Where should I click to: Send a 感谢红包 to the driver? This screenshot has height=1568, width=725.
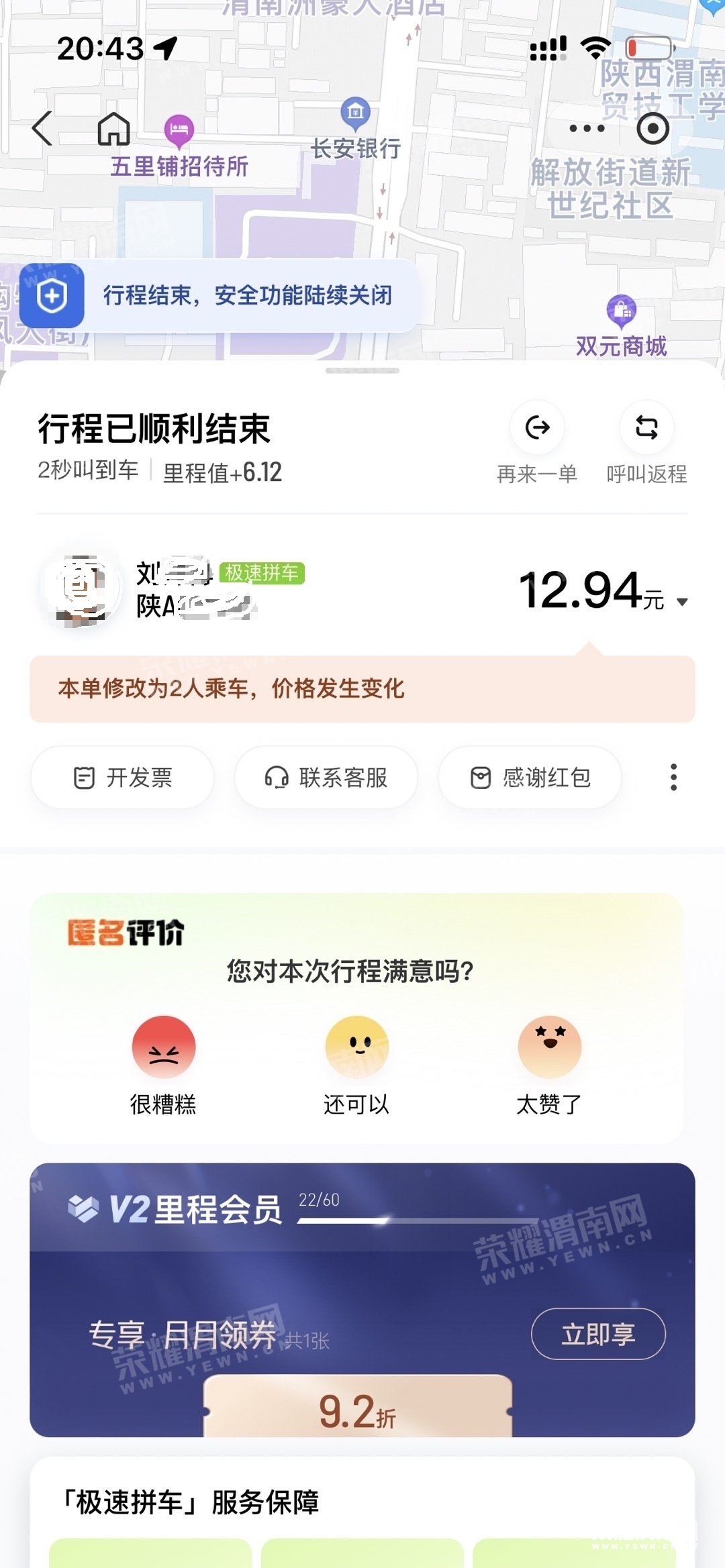tap(530, 778)
